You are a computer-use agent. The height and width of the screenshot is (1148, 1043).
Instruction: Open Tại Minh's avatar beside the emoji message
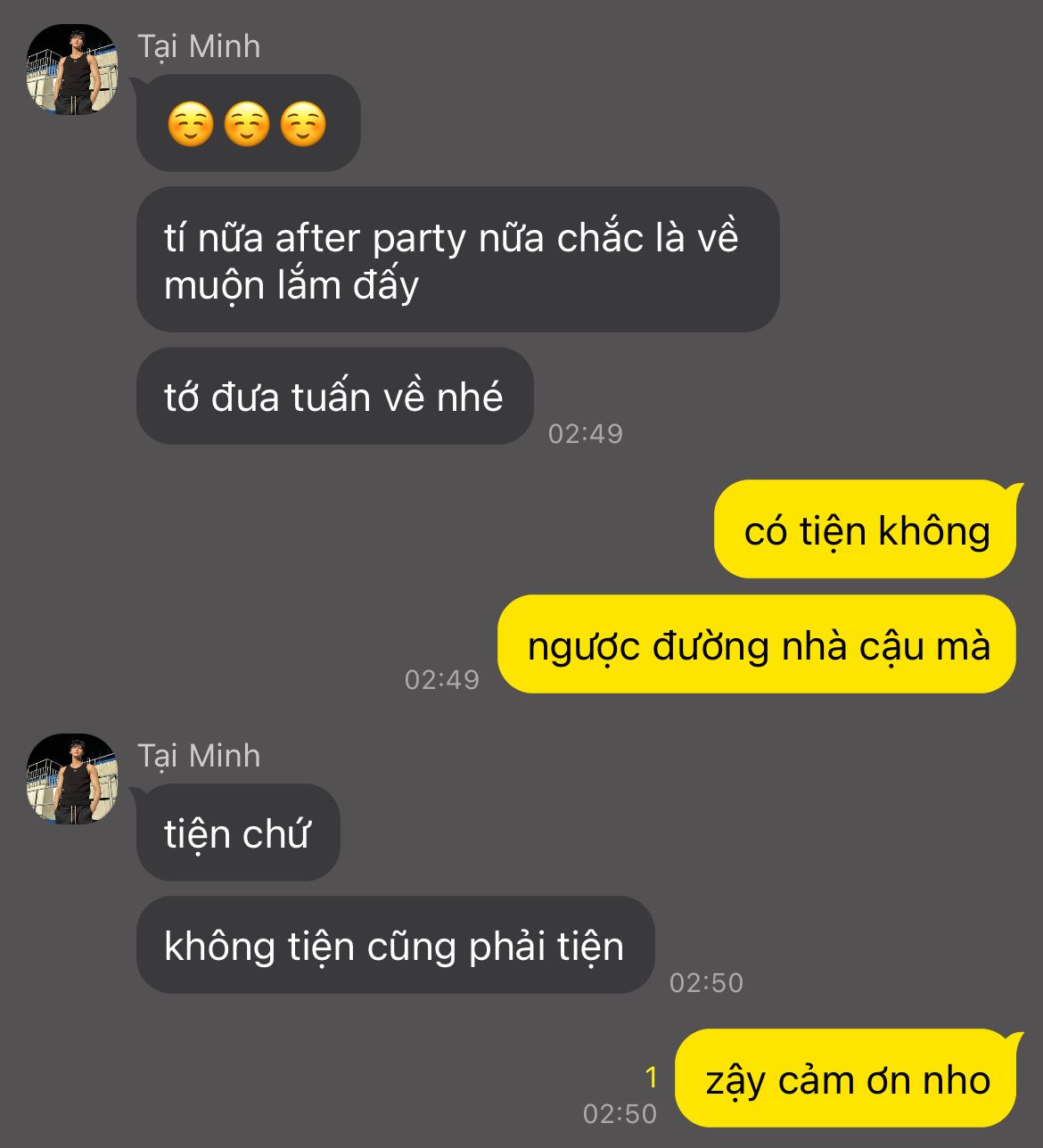click(x=72, y=70)
